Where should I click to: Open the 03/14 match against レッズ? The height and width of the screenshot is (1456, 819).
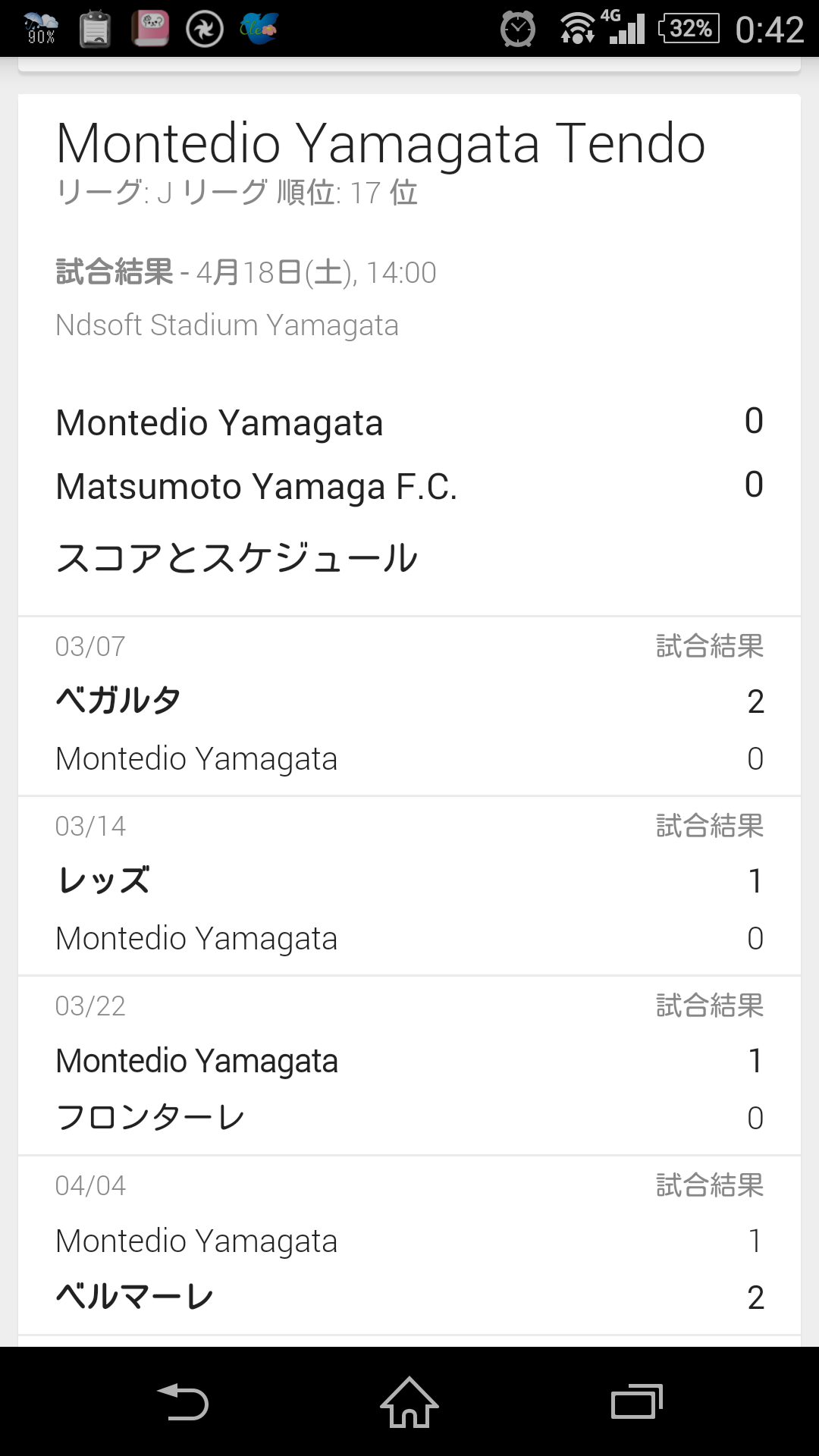409,886
